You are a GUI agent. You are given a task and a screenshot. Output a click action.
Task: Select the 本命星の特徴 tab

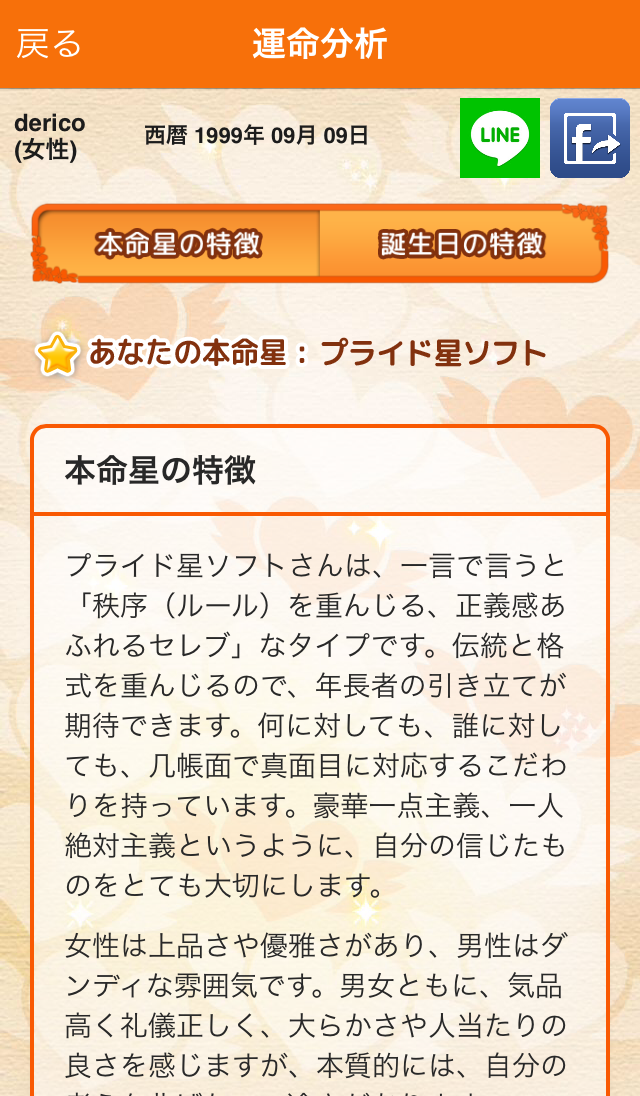(179, 243)
